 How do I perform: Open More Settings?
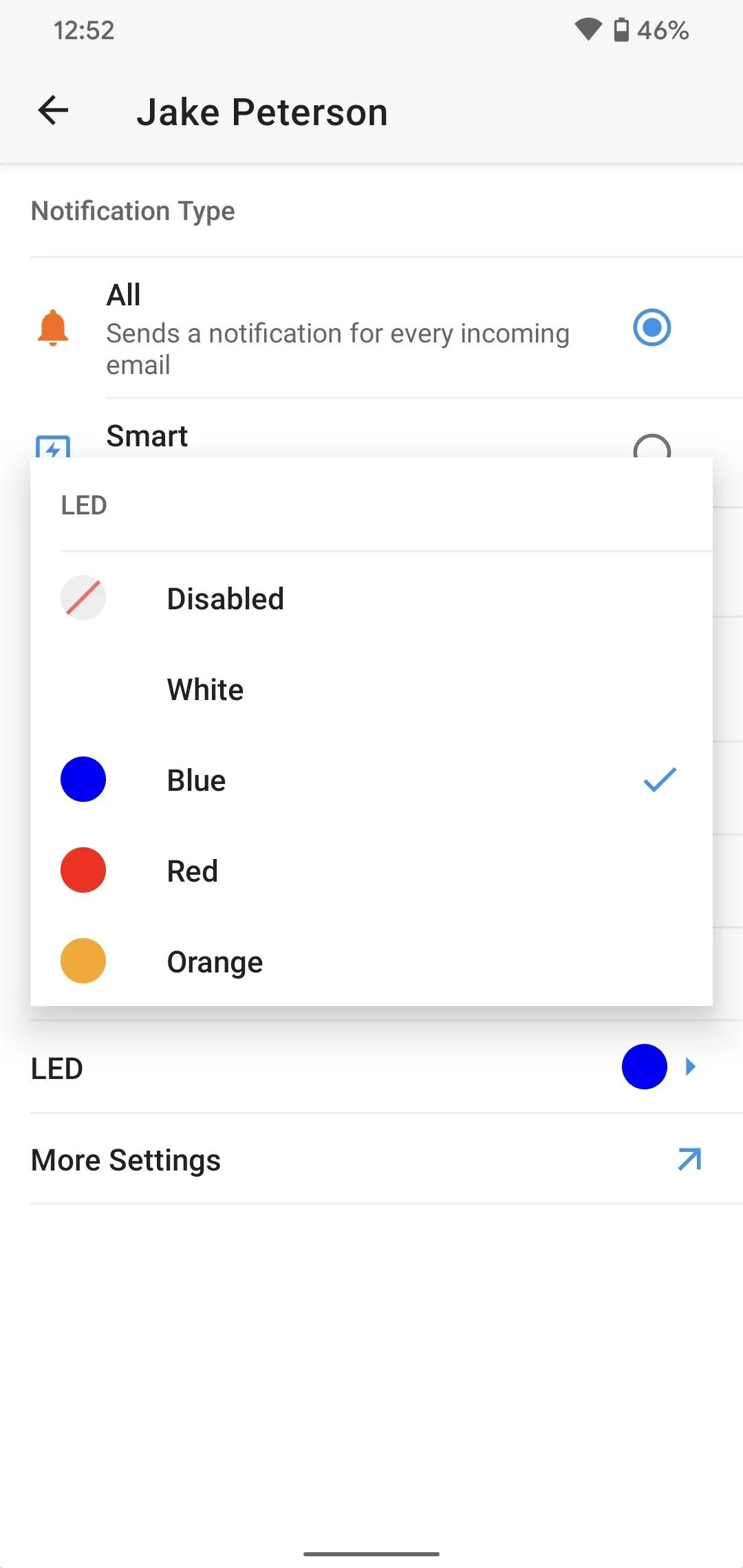371,1159
